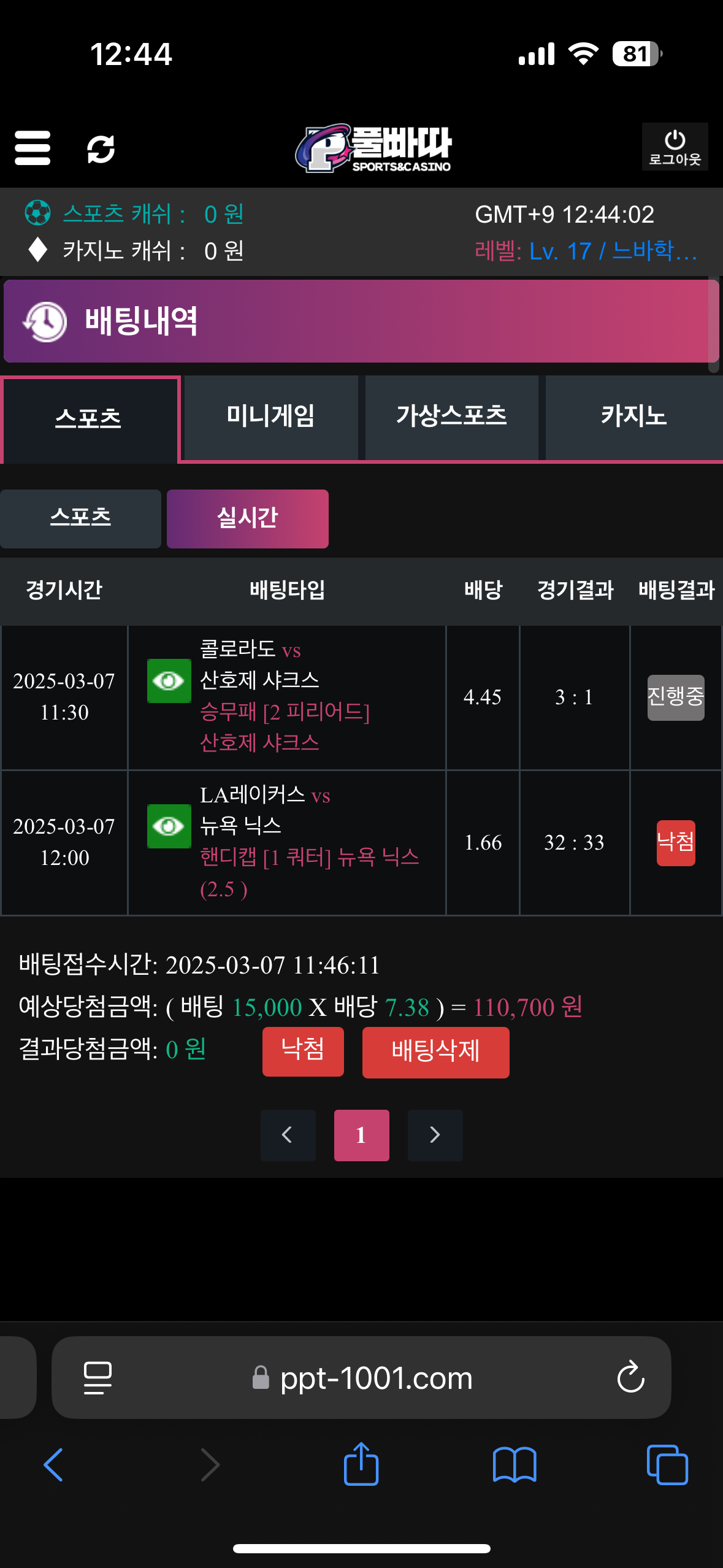Tap the eye icon for LA레이커스 match

[x=169, y=826]
